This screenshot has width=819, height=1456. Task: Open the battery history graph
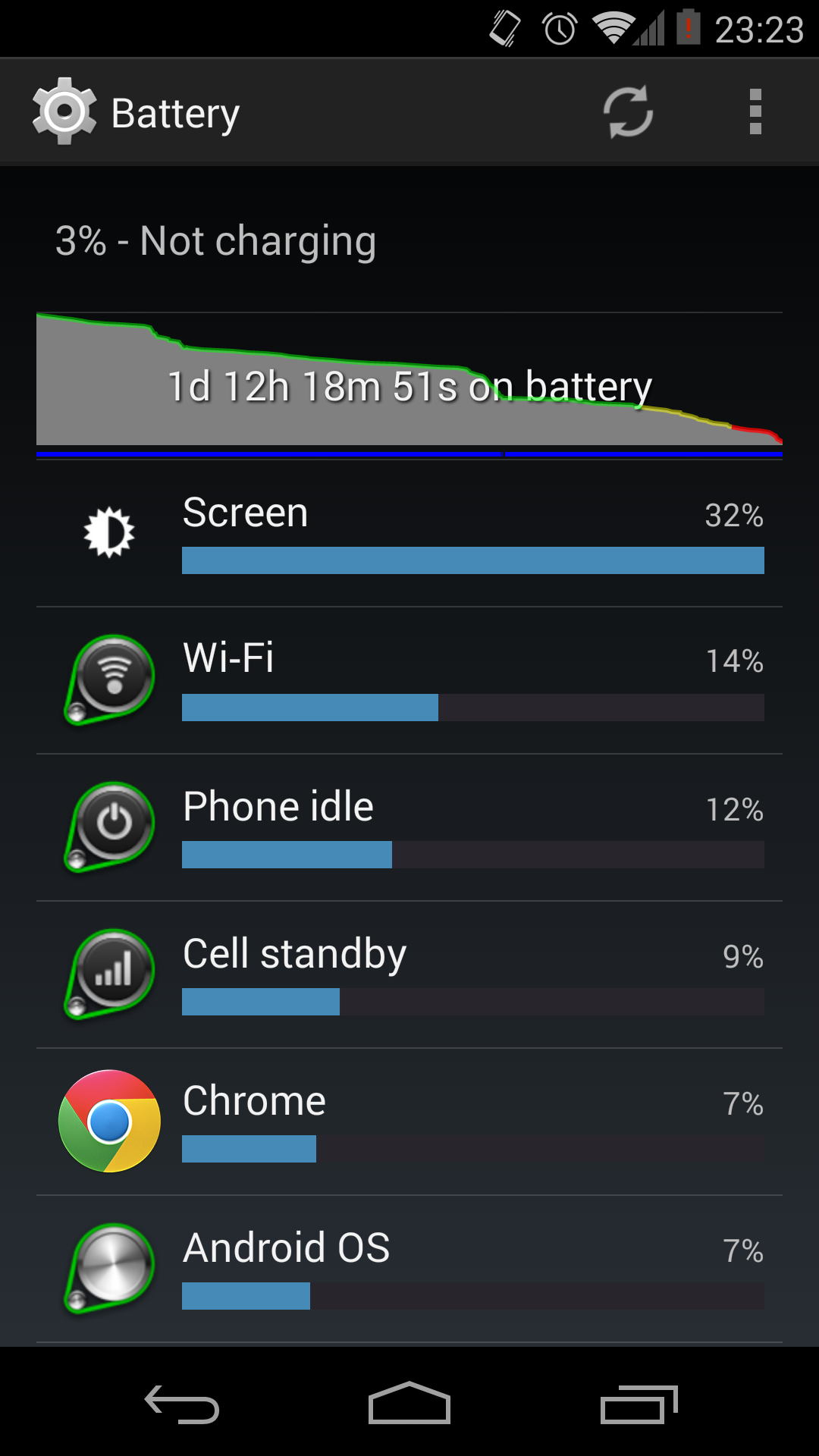pos(409,384)
